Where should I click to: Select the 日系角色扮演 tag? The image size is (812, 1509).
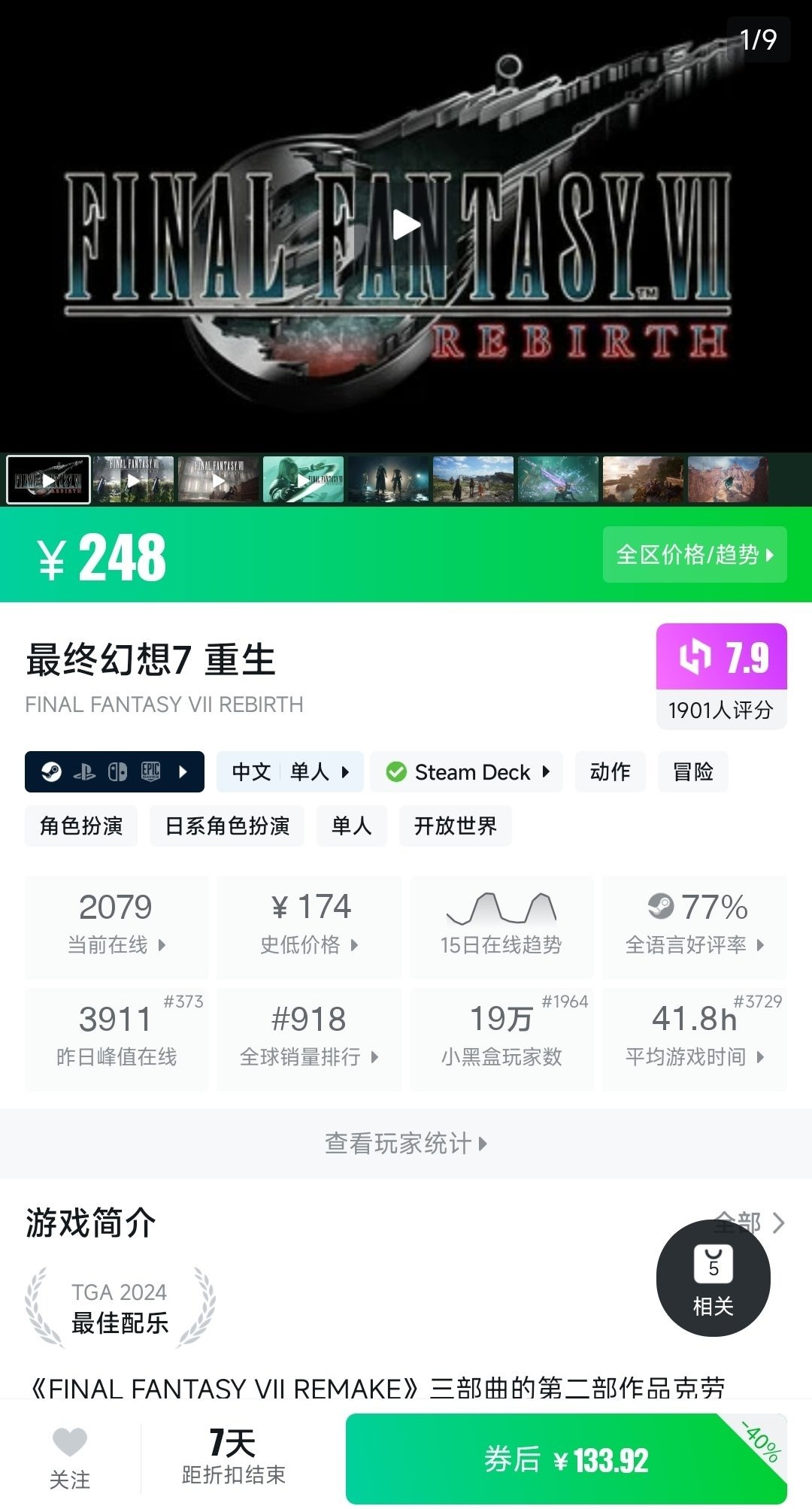pos(227,826)
